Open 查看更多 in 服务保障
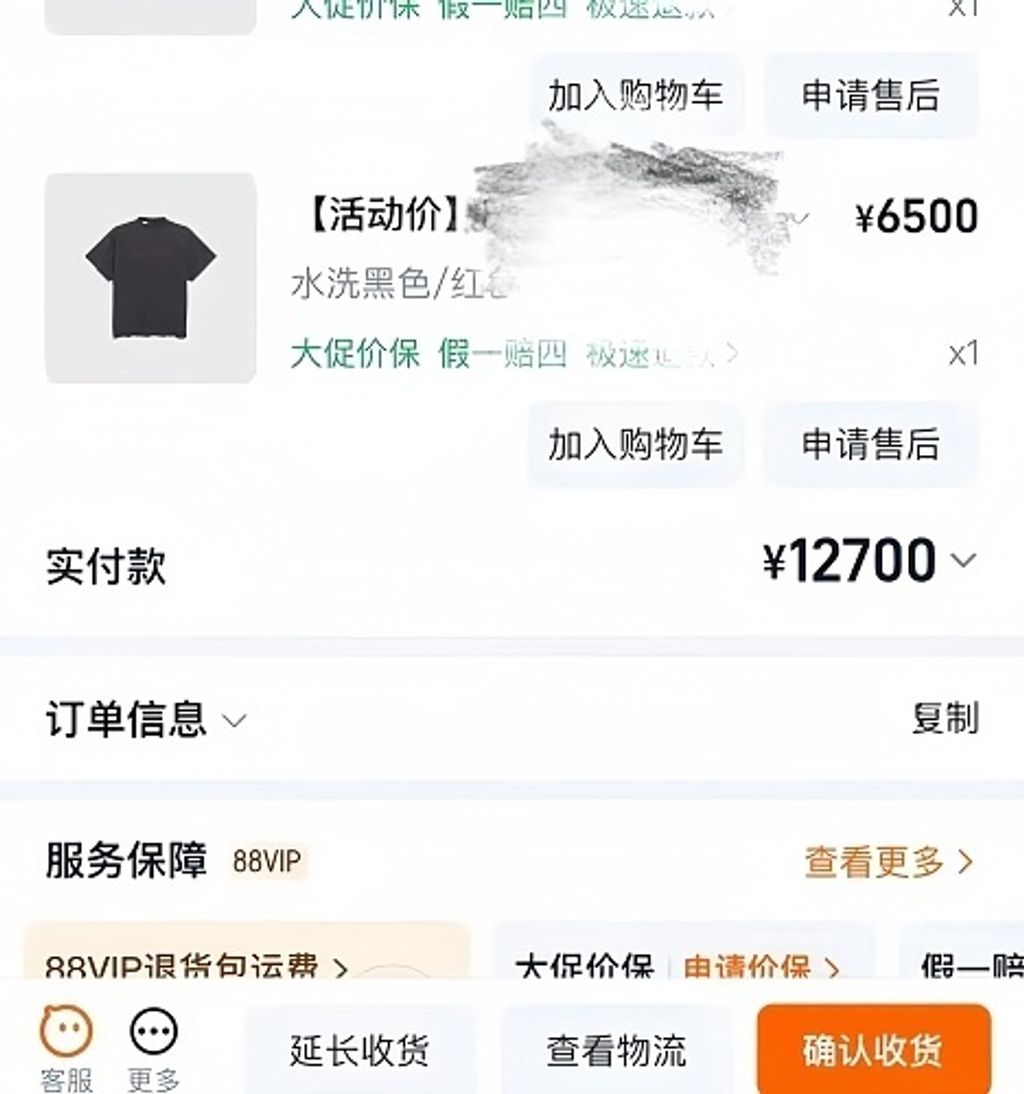The height and width of the screenshot is (1094, 1024). coord(888,861)
